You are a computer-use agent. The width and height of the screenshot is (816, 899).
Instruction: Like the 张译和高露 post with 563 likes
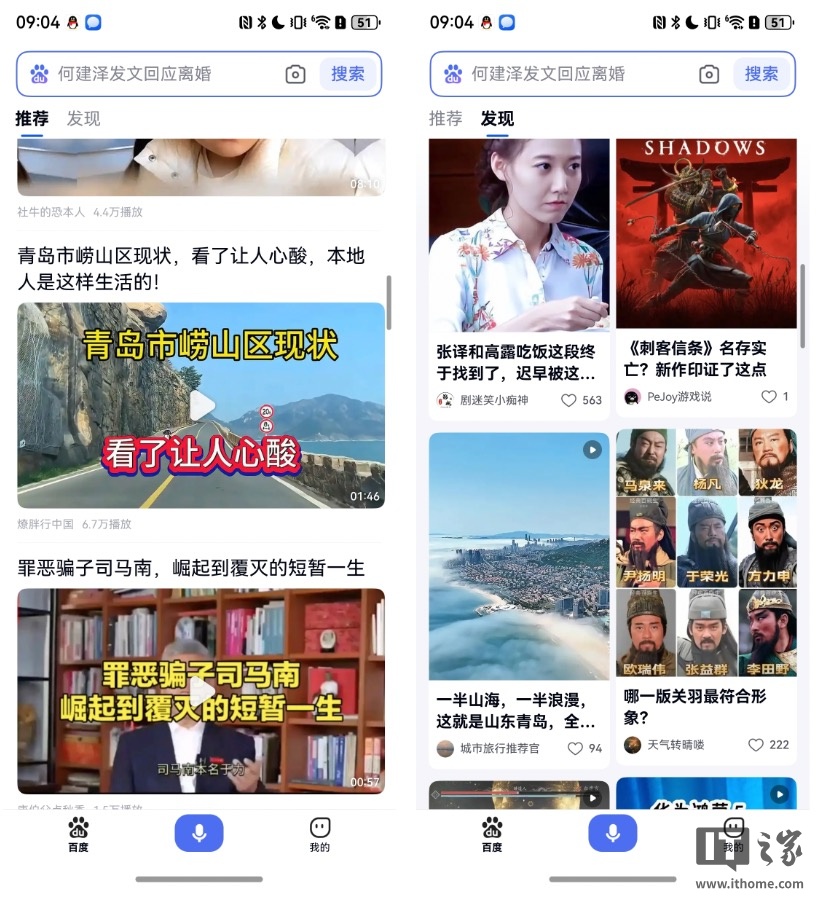569,400
